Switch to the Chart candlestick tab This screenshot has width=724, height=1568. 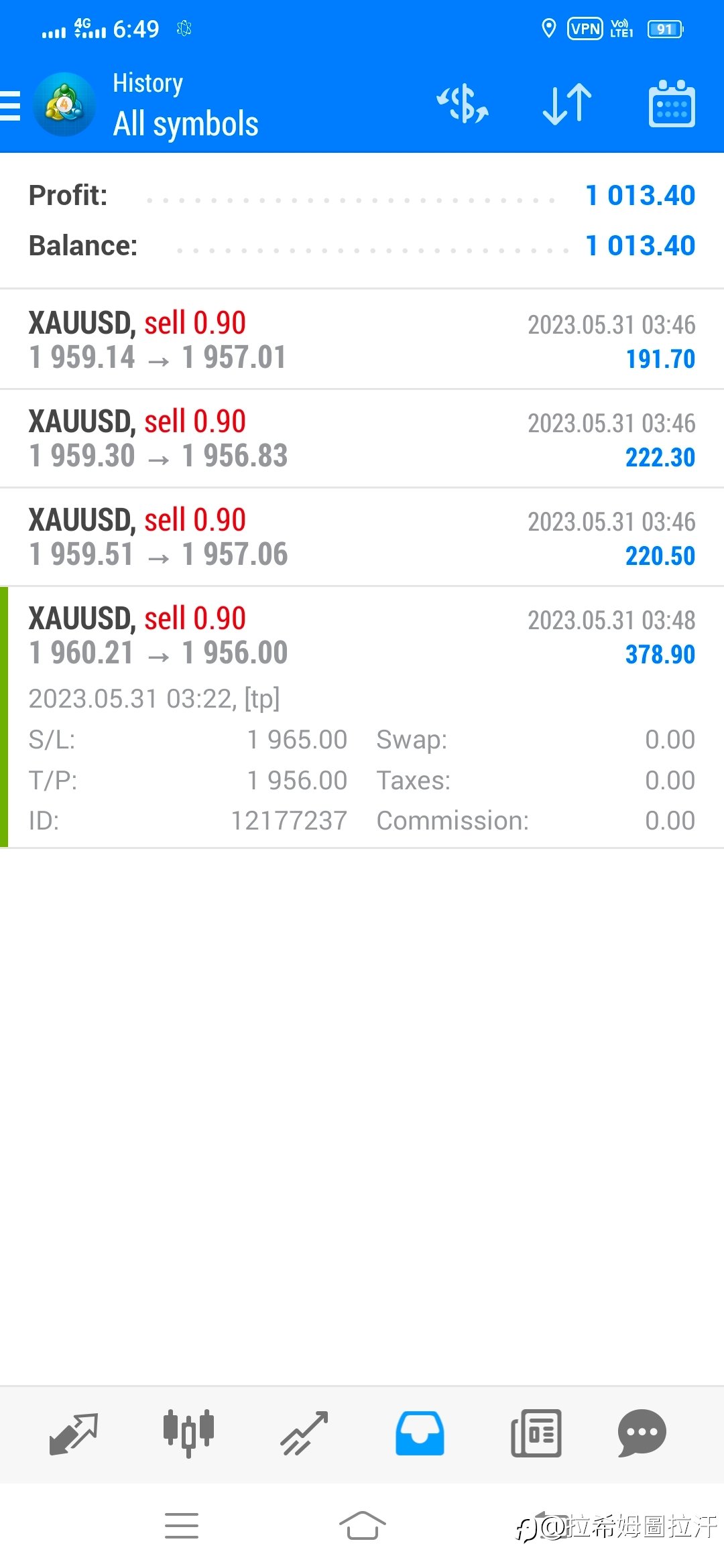pos(188,1433)
